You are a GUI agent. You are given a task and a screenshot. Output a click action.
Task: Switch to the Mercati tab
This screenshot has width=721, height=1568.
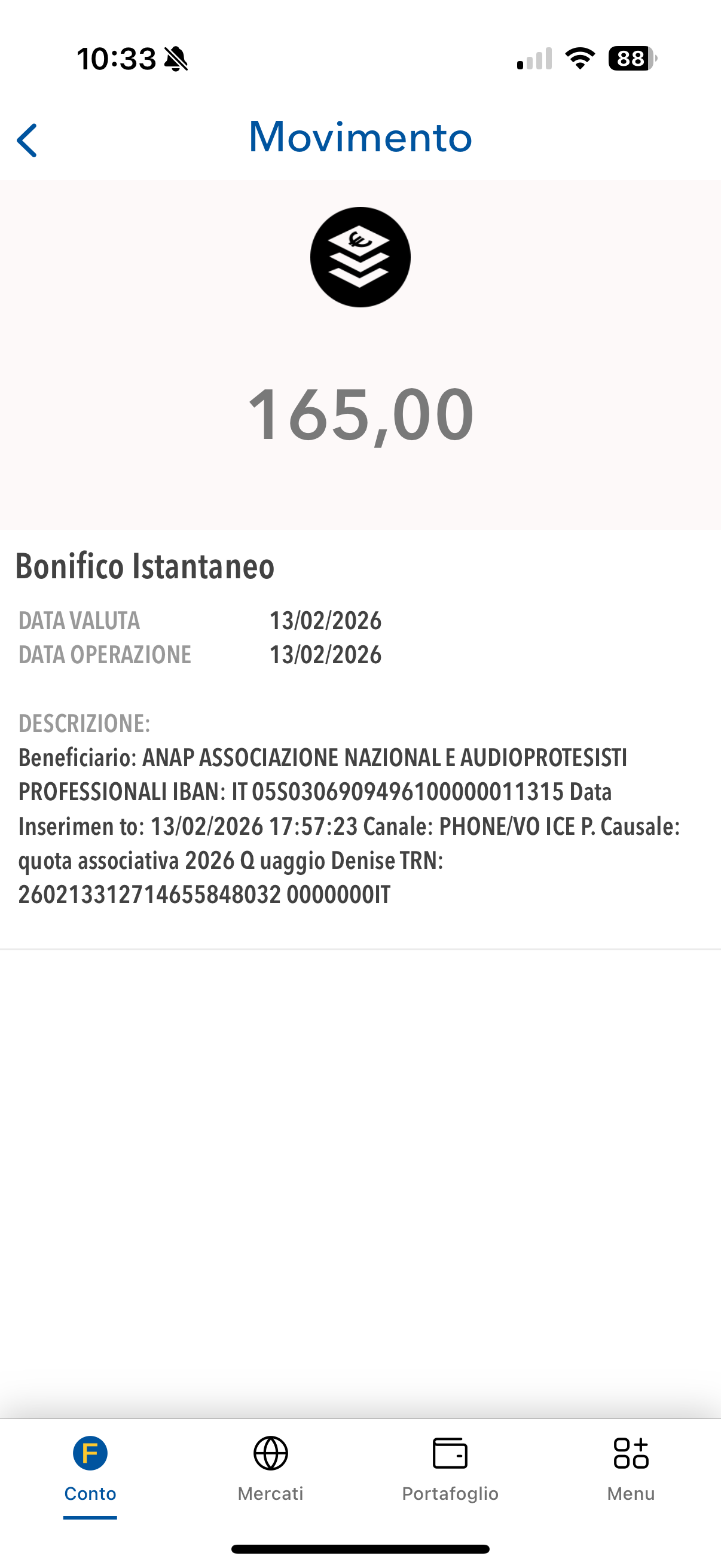pos(270,1468)
